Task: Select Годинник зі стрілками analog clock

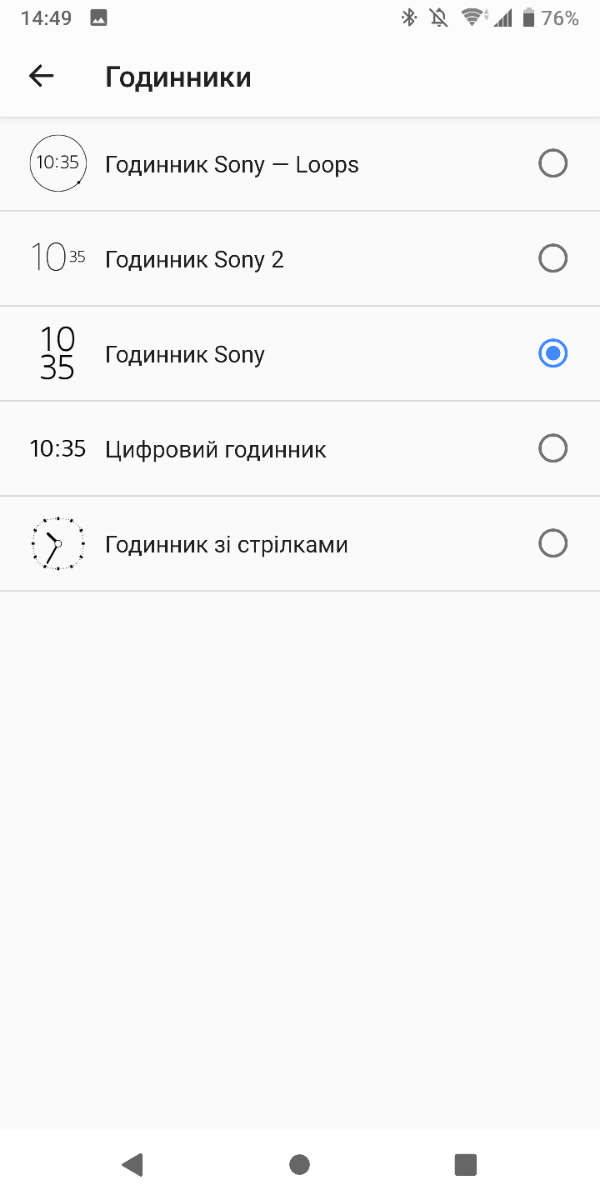Action: 300,544
